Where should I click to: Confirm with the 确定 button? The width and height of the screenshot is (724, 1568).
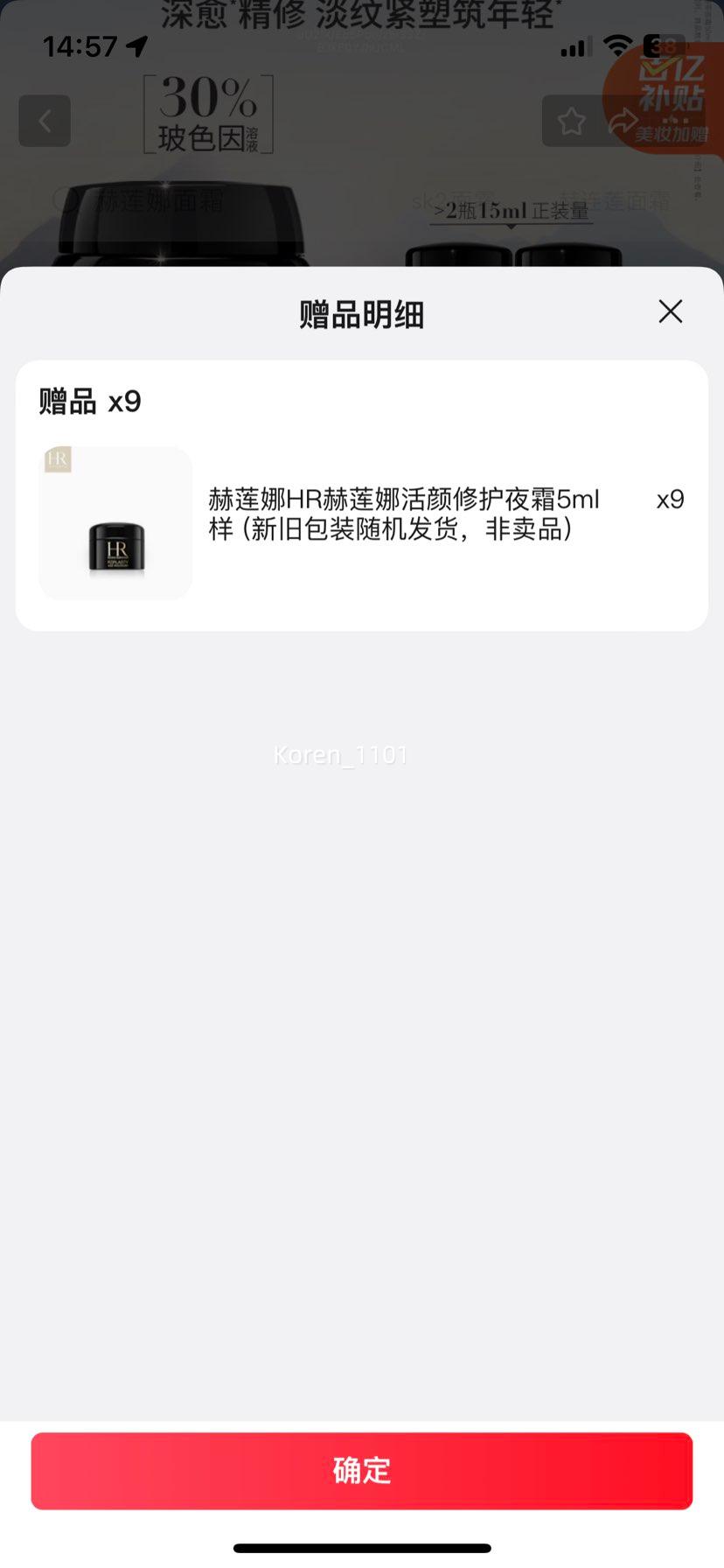click(x=362, y=1470)
